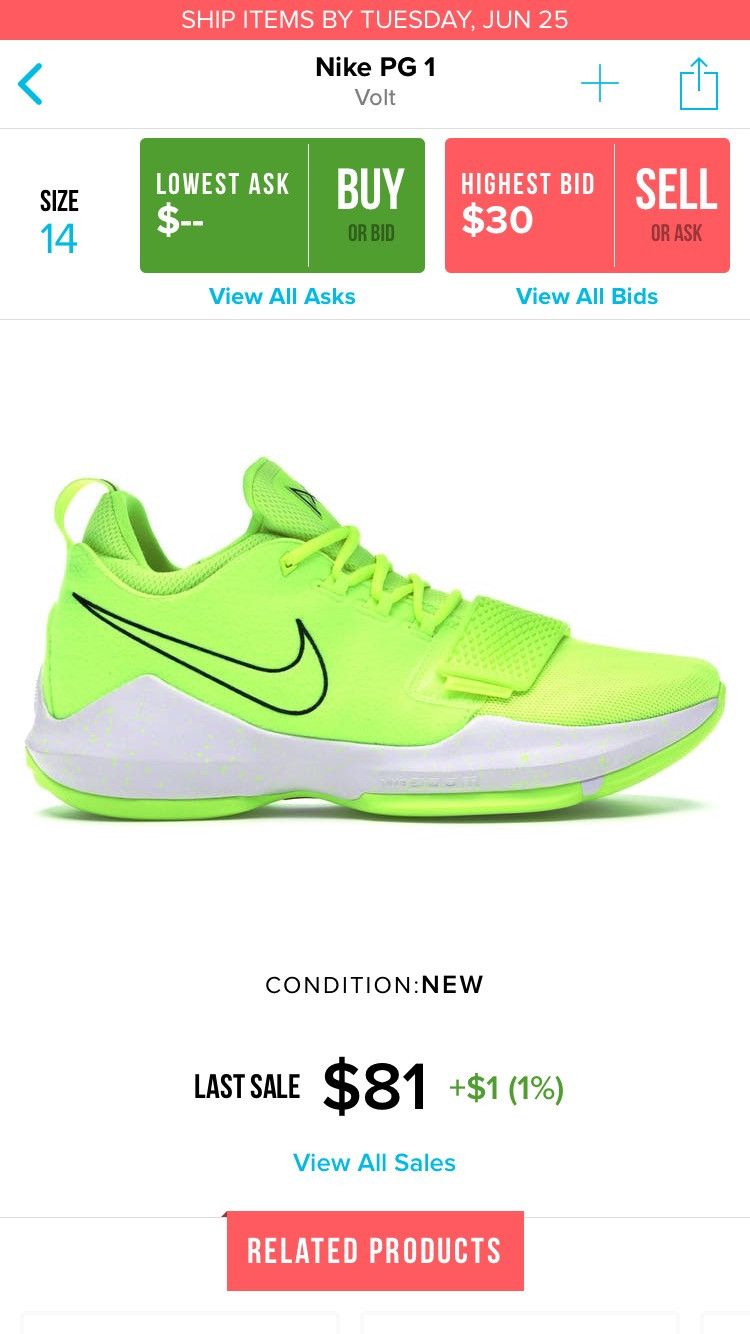Share this Nike PG 1 listing
This screenshot has height=1334, width=750.
(x=698, y=83)
